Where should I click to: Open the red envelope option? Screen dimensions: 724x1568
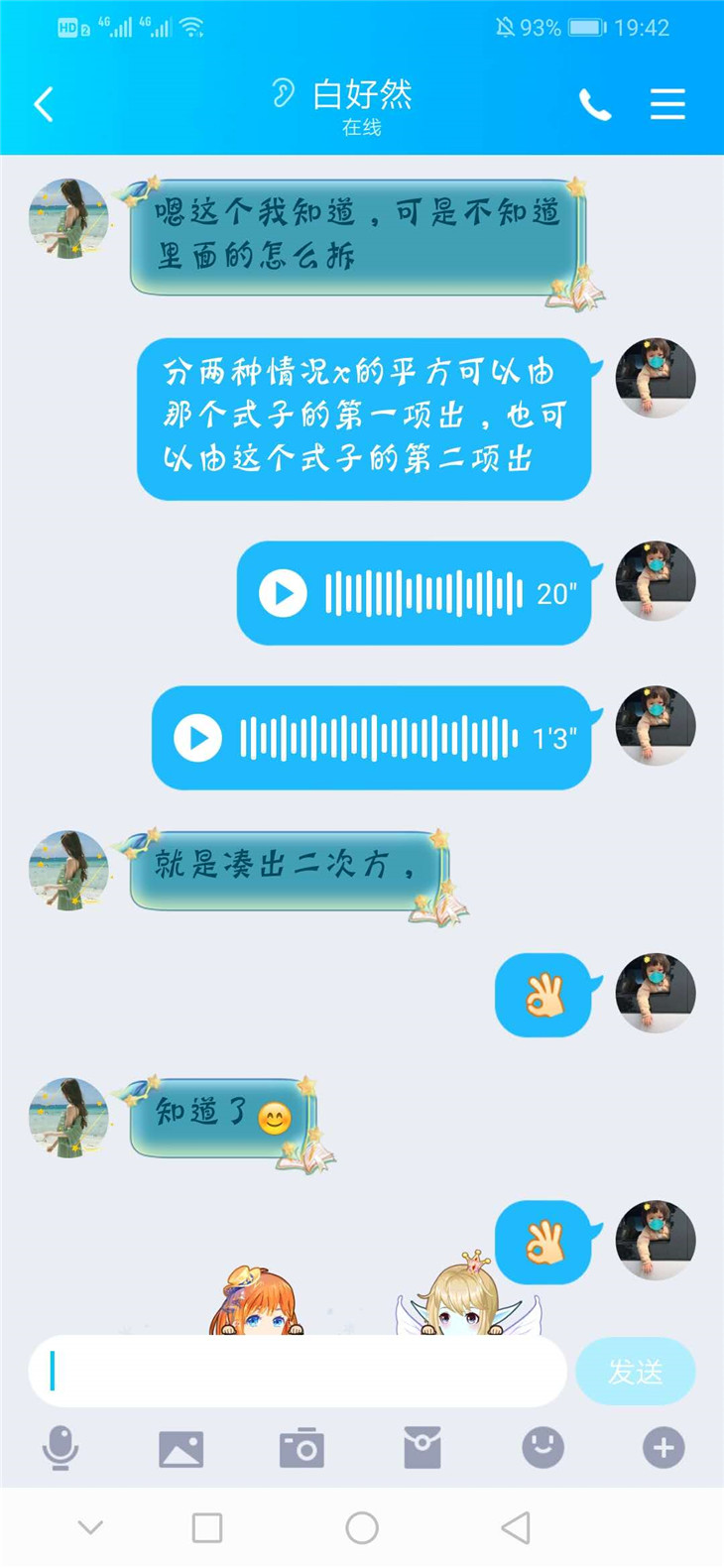pos(422,1448)
